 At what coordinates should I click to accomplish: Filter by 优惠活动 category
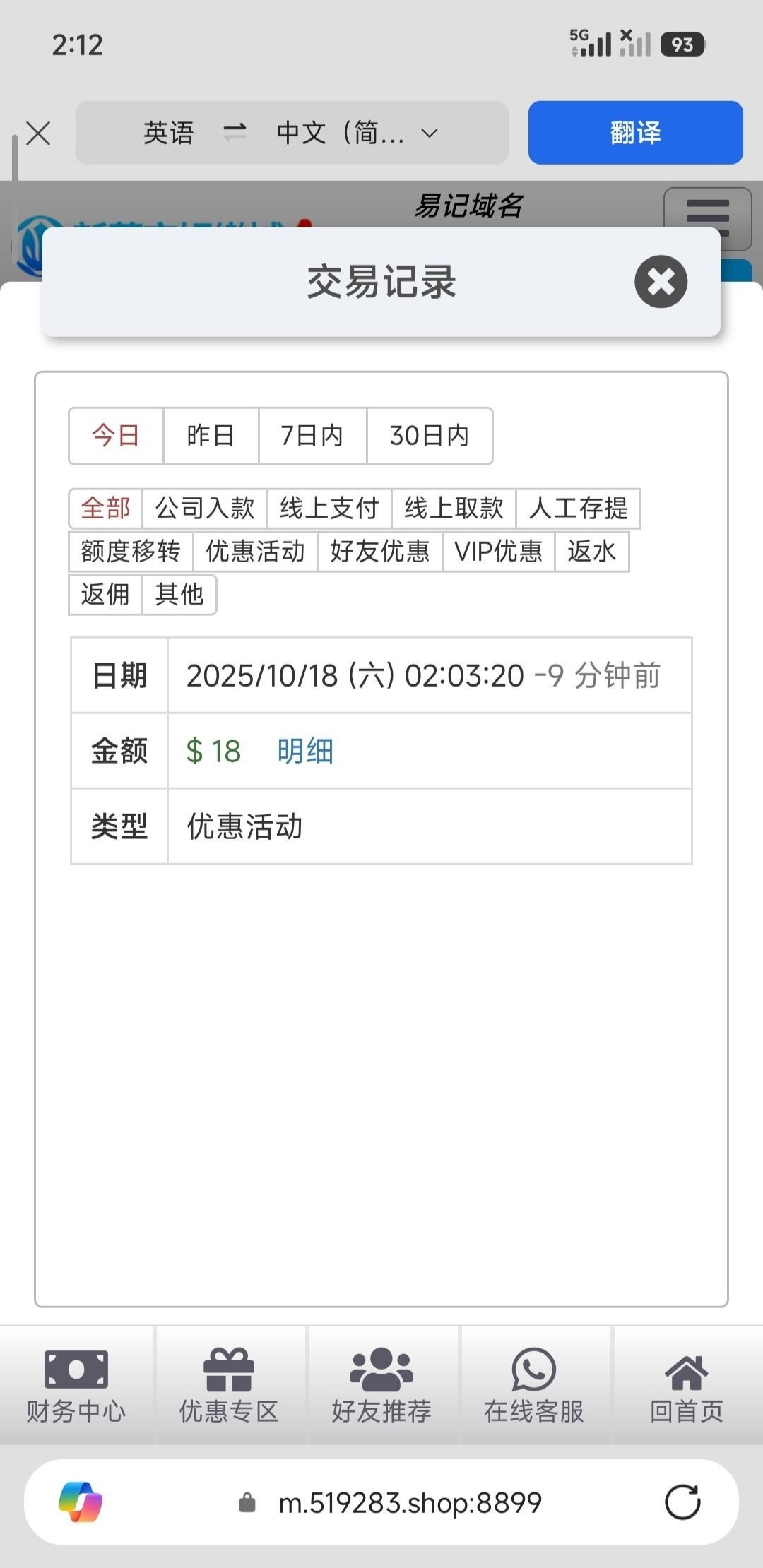[x=255, y=551]
